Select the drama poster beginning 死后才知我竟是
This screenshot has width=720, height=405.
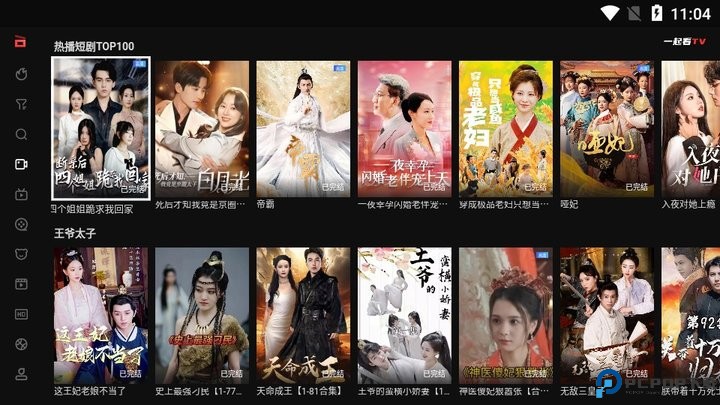(x=202, y=128)
